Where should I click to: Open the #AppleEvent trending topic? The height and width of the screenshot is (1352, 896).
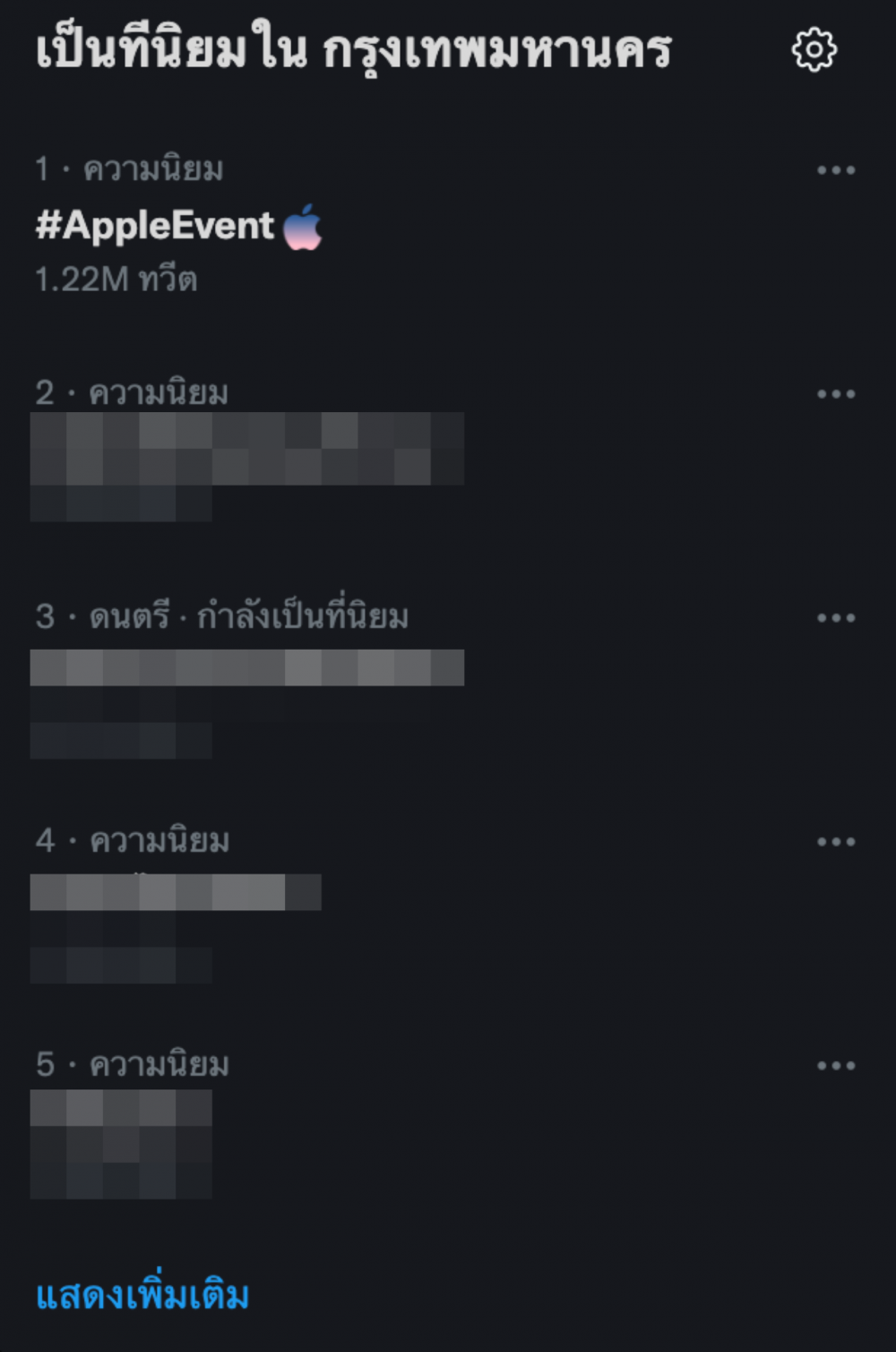155,226
